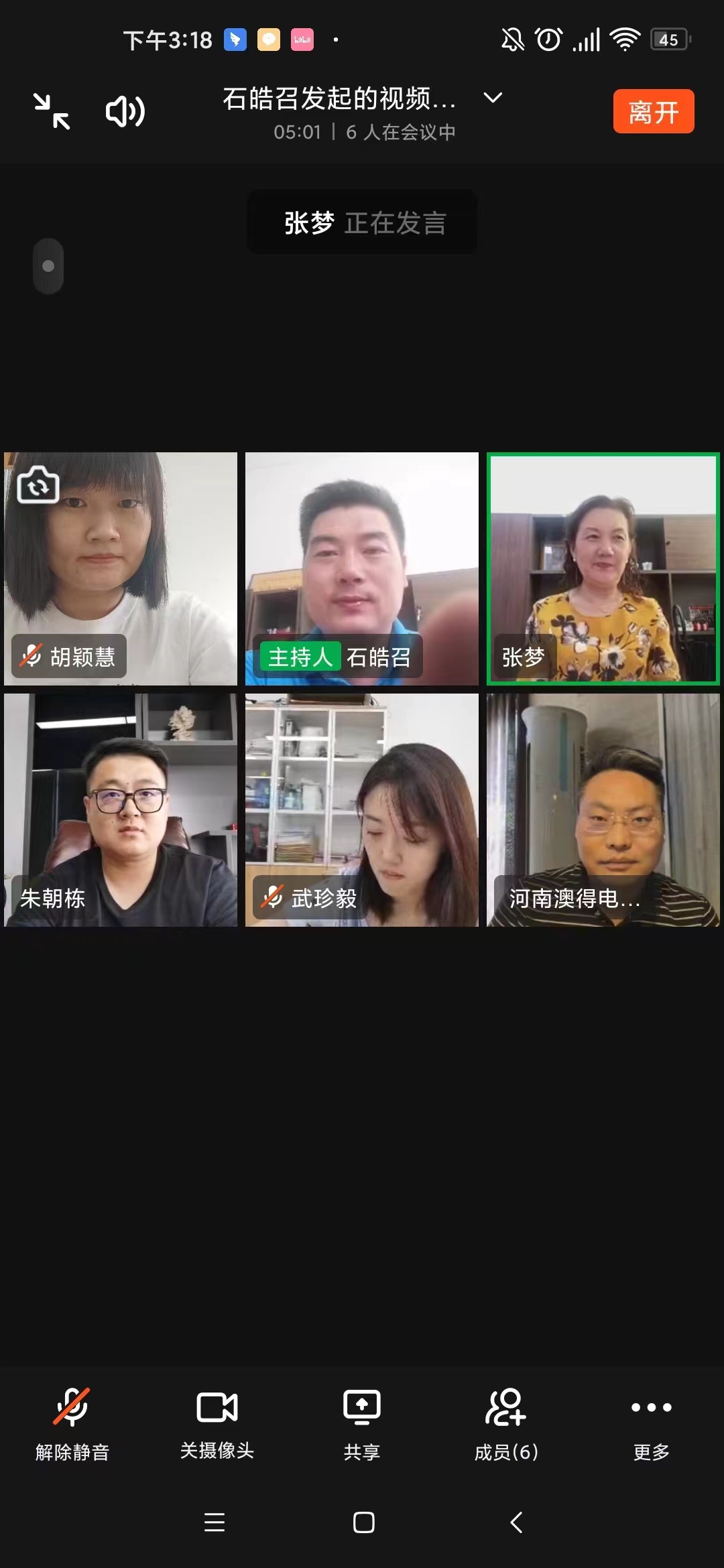
Task: Toggle the speaker audio output
Action: [x=125, y=111]
